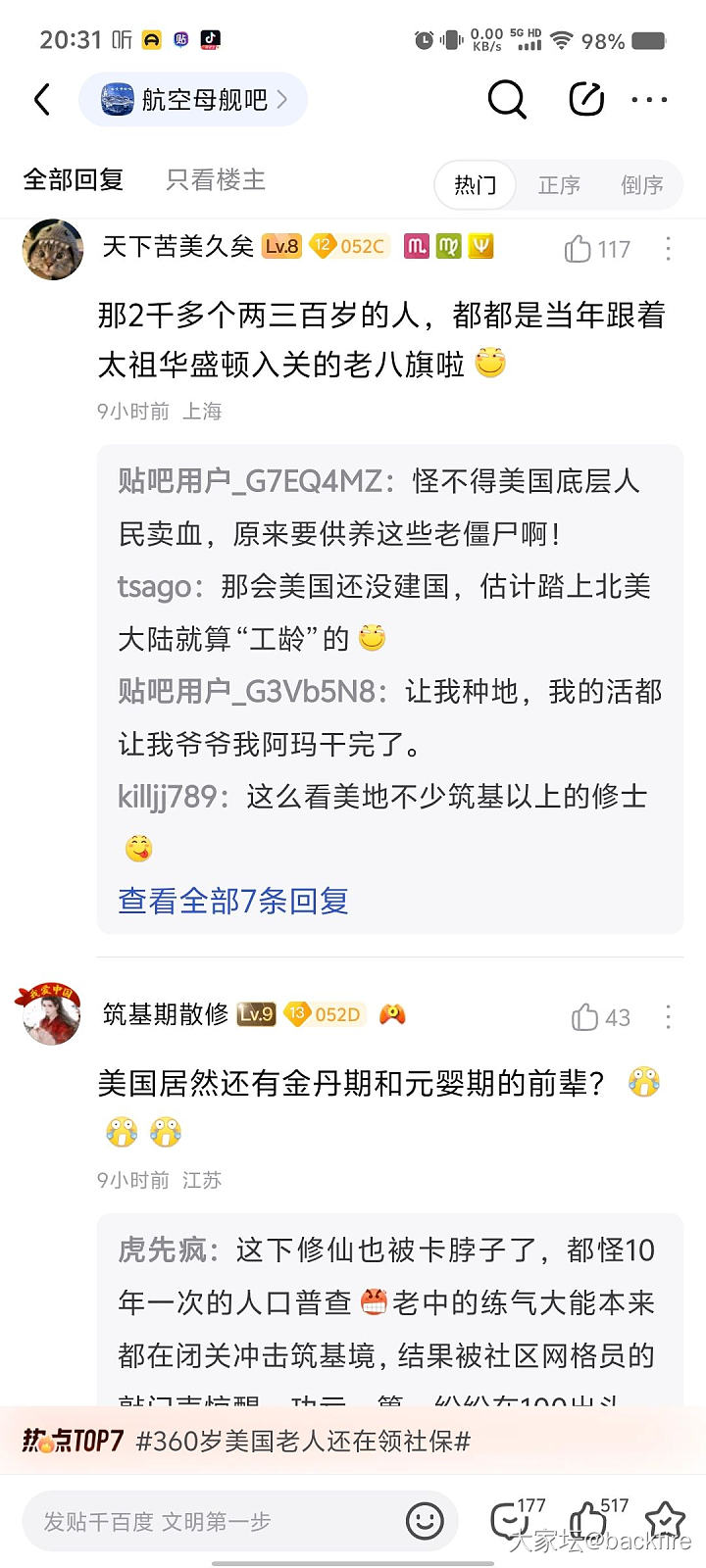706x1568 pixels.
Task: Open the 航空母舰吧 forum page
Action: [x=194, y=100]
